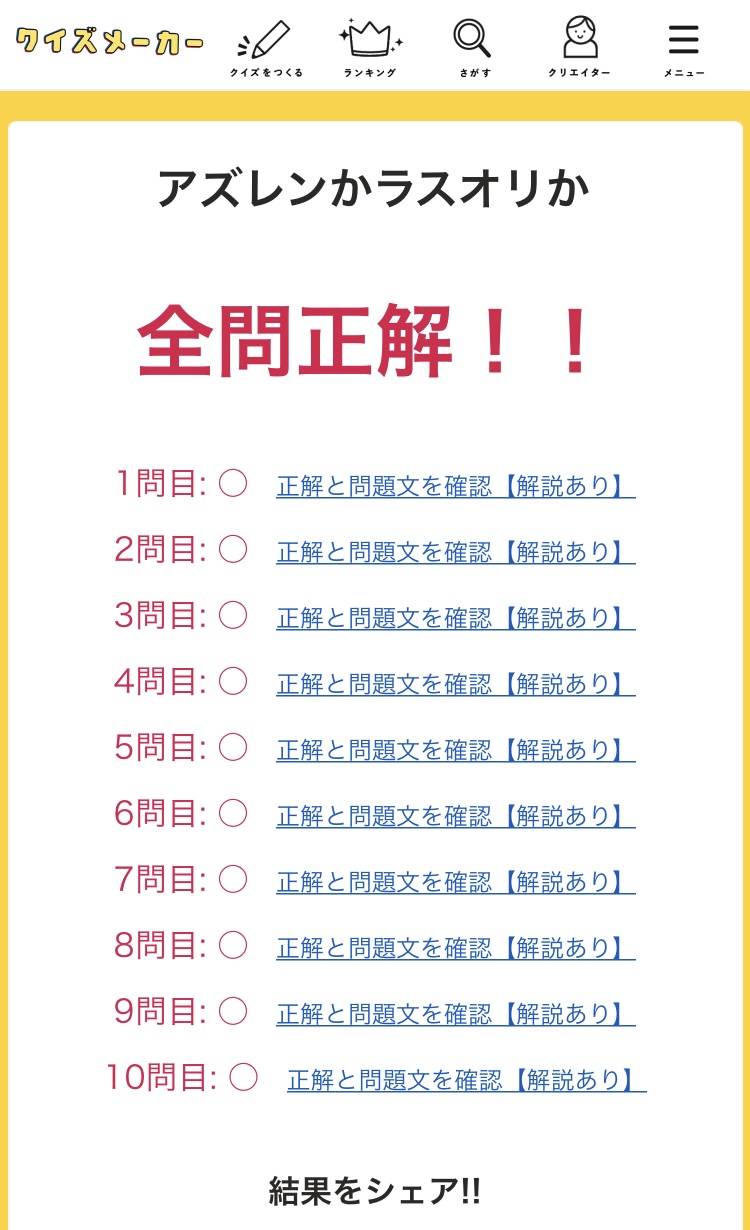The width and height of the screenshot is (750, 1230).
Task: Review the 10問目 answer link
Action: coord(466,1080)
